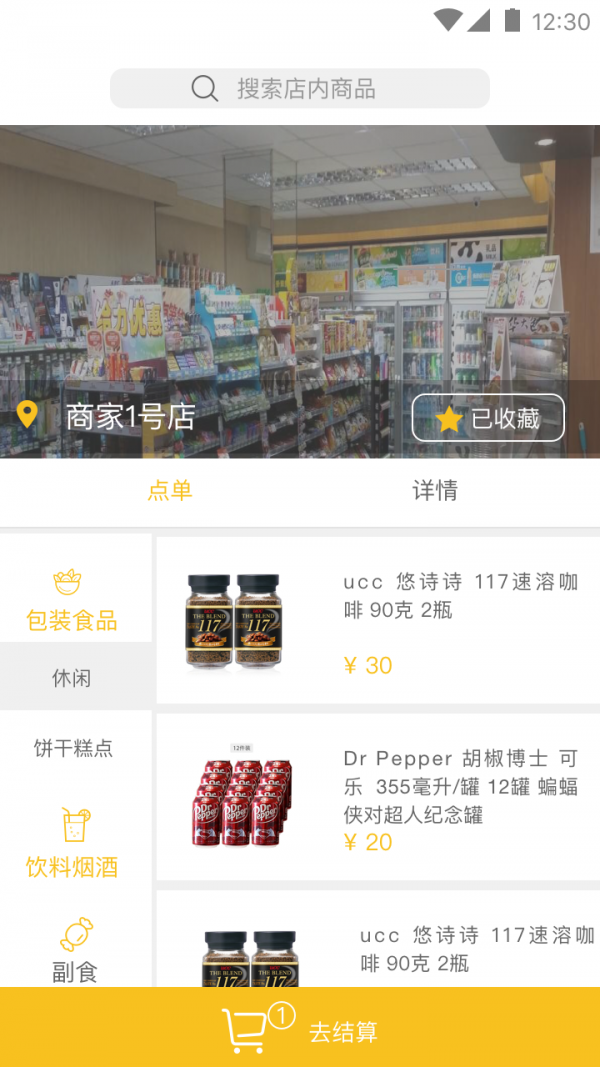Open the 休闲 subcategory
600x1067 pixels.
72,678
